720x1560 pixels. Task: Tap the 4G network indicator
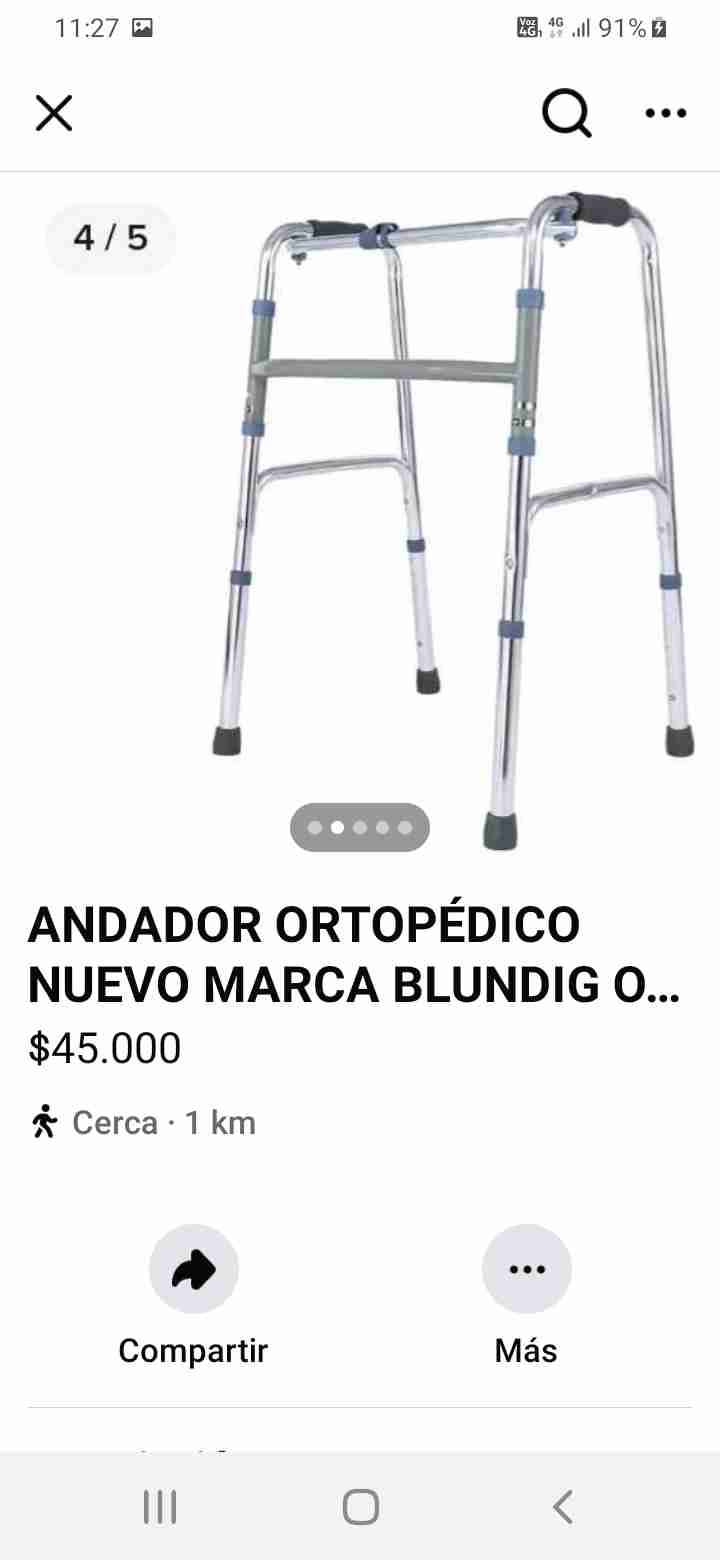(x=557, y=28)
